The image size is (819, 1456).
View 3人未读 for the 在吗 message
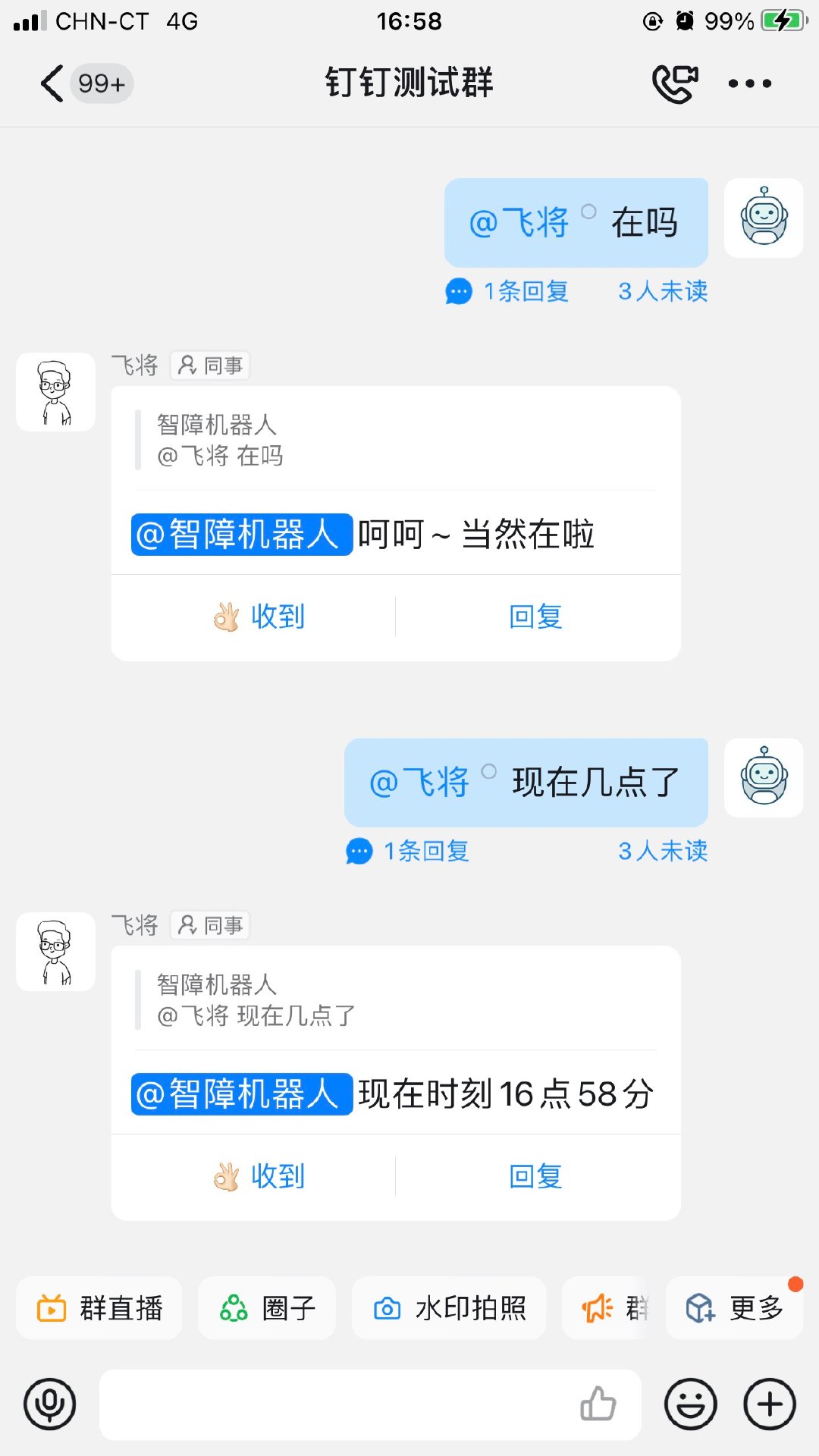(662, 291)
